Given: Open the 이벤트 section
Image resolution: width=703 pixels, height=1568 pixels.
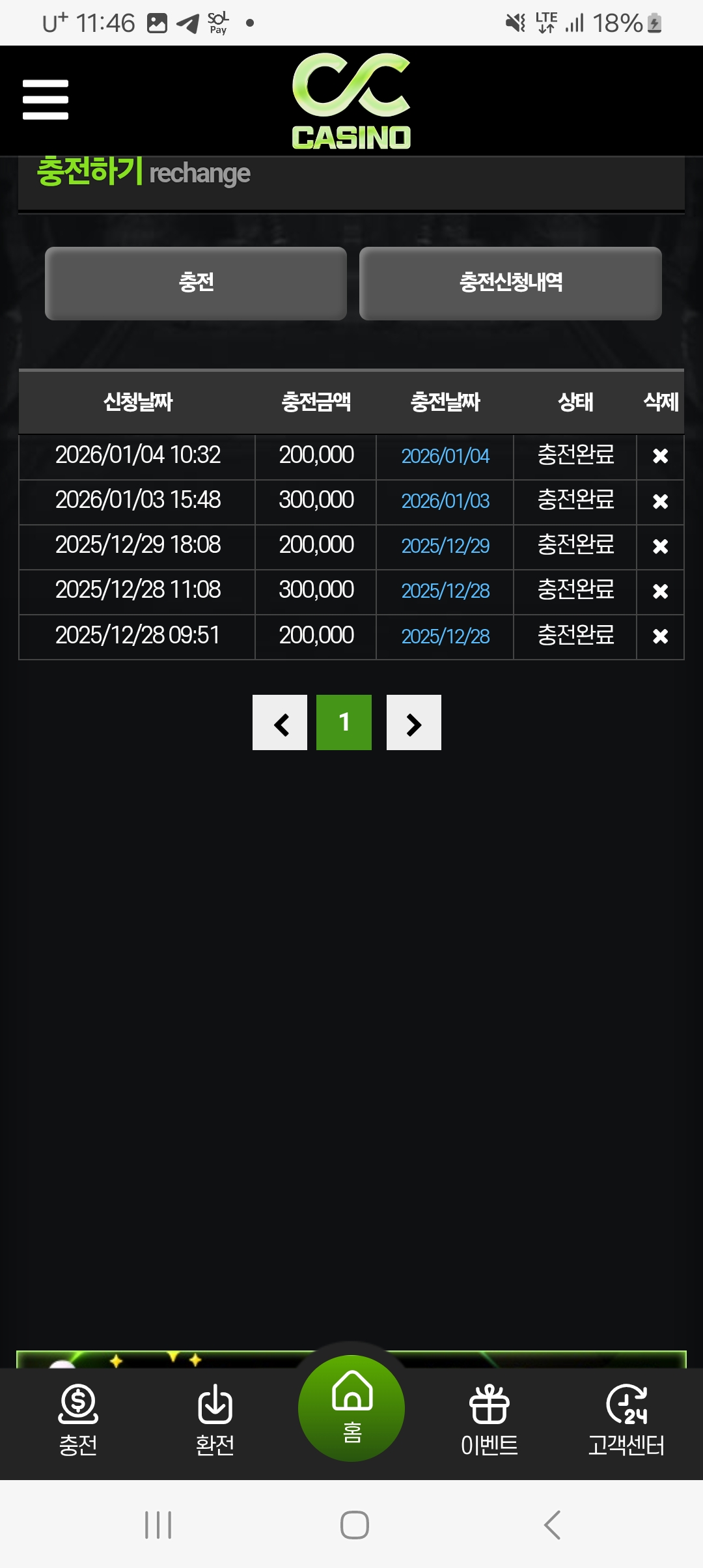Looking at the screenshot, I should click(x=489, y=1420).
